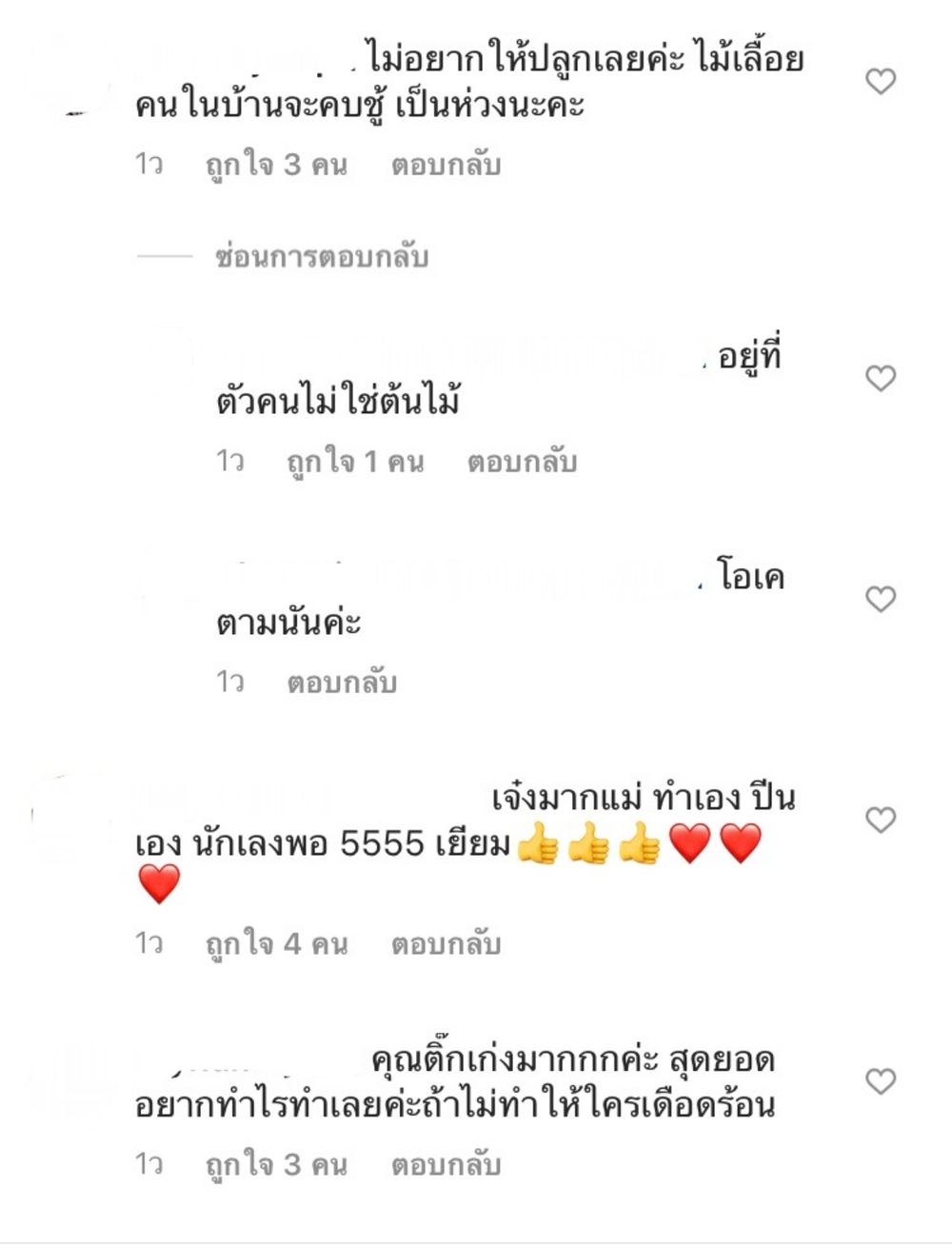Reply to the comment with 5555 เยียม
Image resolution: width=952 pixels, height=1246 pixels.
tap(446, 945)
